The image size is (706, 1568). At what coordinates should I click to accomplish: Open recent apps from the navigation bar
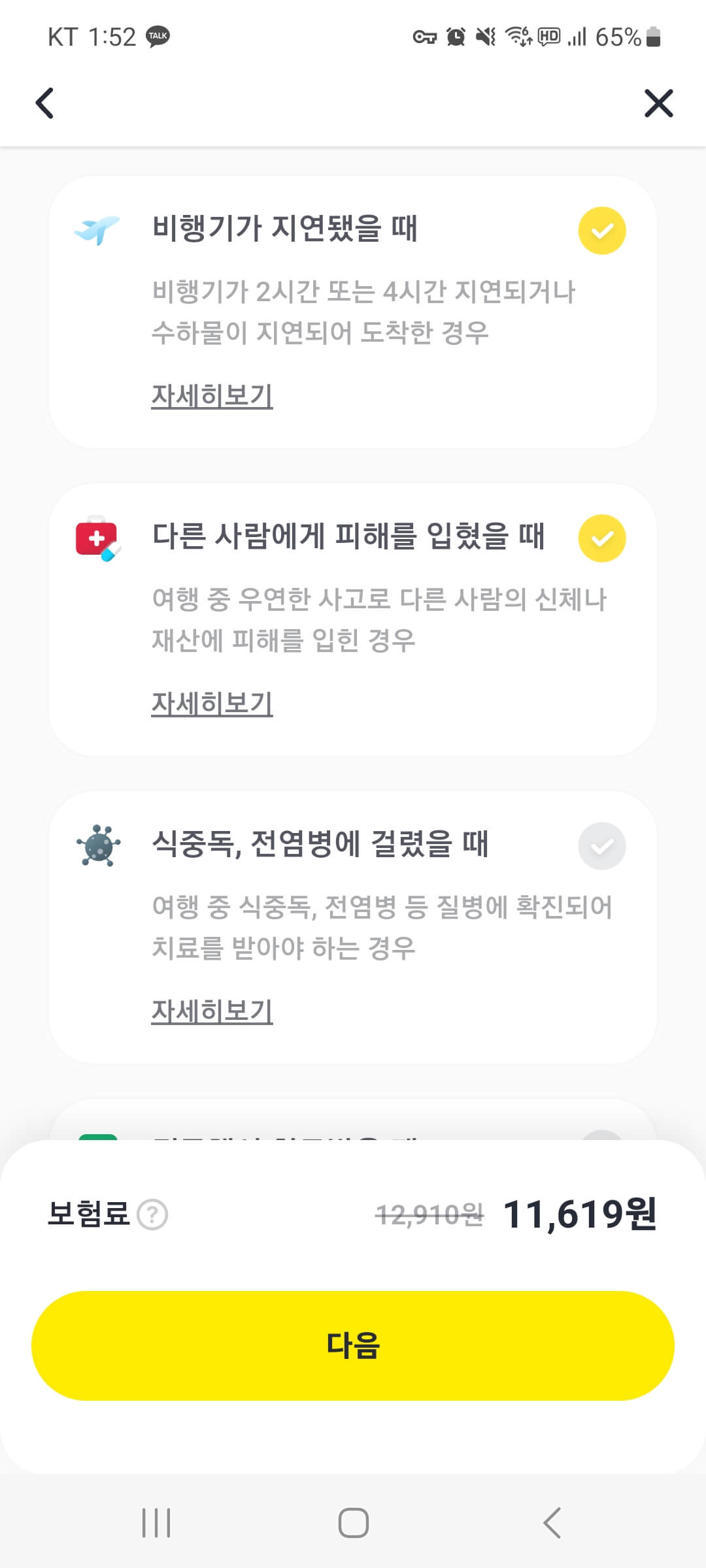click(156, 1523)
